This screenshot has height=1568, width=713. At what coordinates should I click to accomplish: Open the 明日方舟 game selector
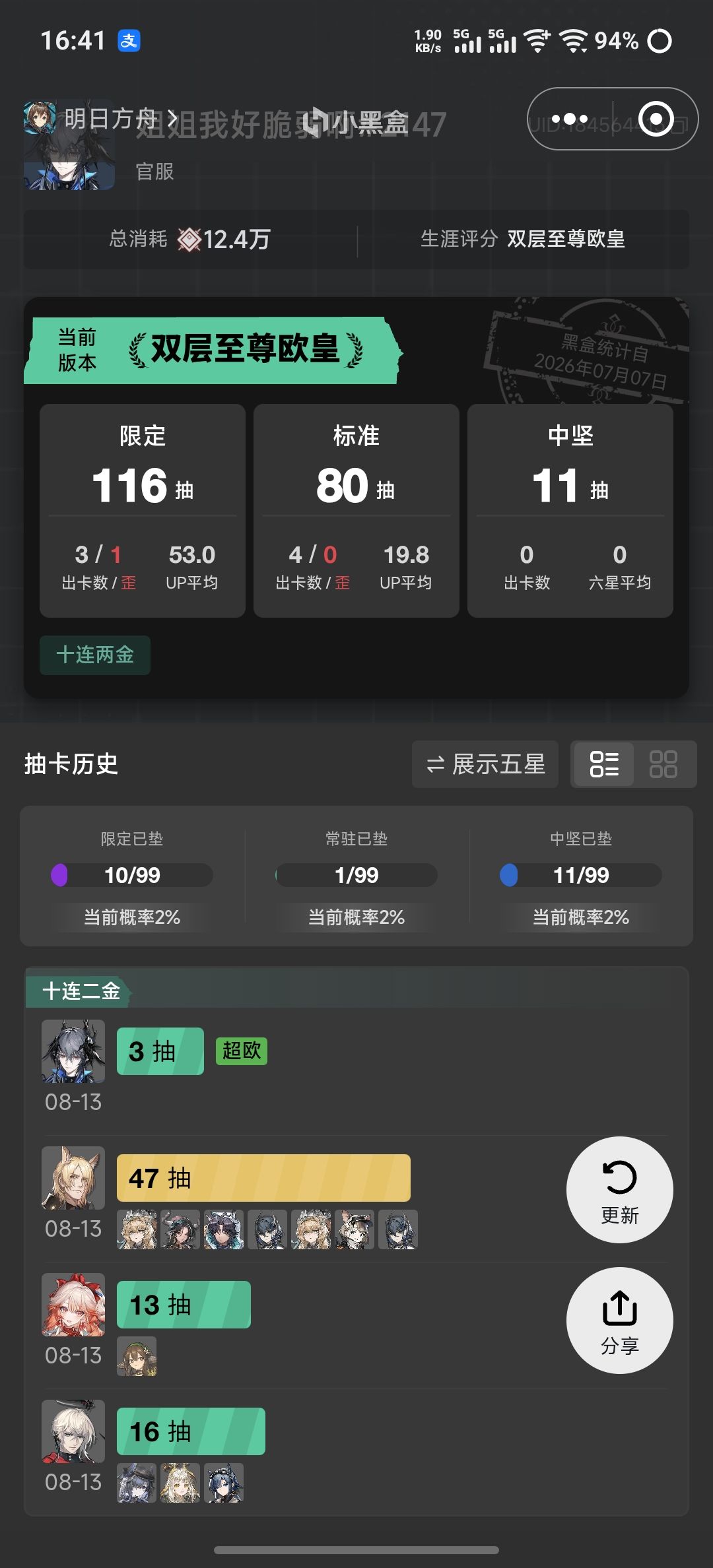coord(102,119)
